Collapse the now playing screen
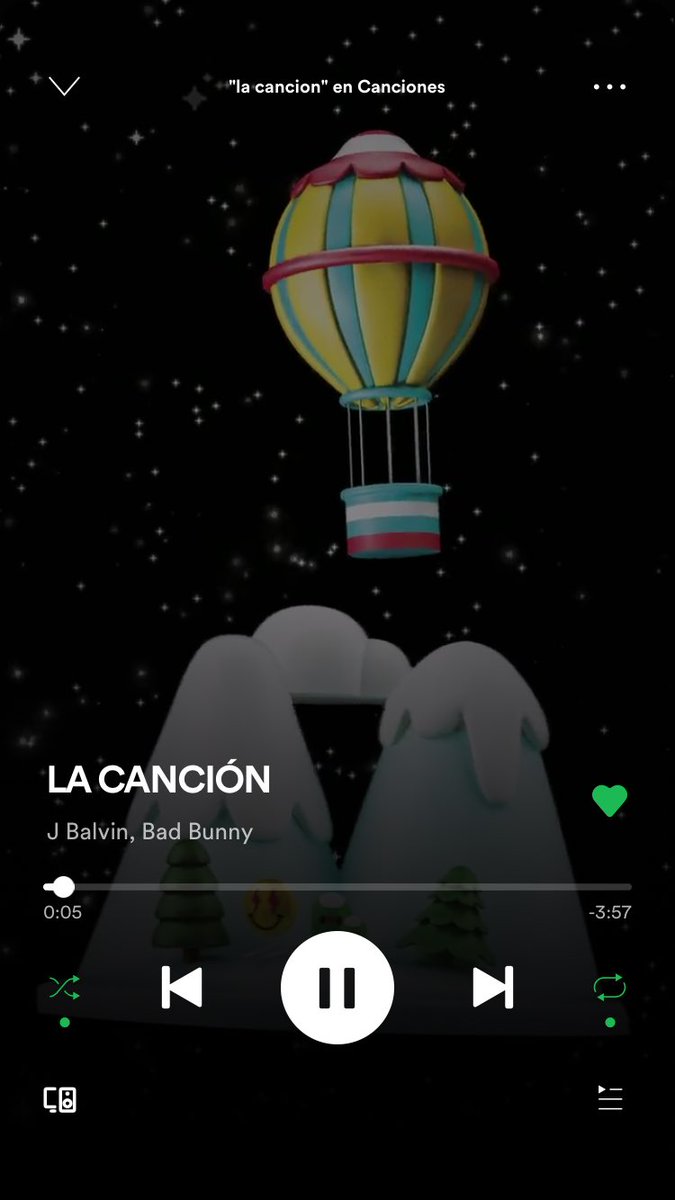Viewport: 675px width, 1200px height. click(x=64, y=86)
